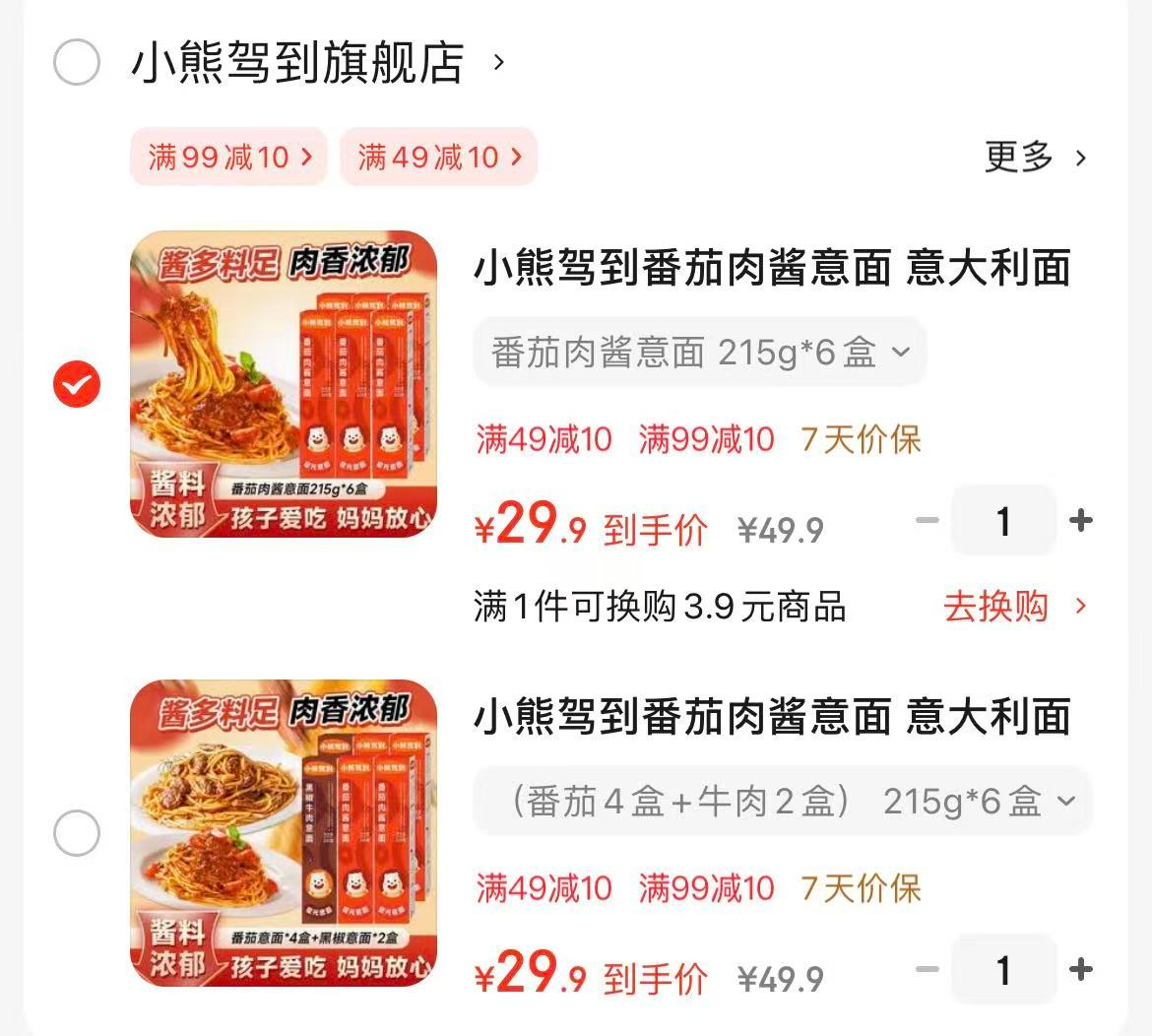Open the 小熊驾到旗舰店 store page
Viewport: 1152px width, 1036px height.
click(x=297, y=63)
